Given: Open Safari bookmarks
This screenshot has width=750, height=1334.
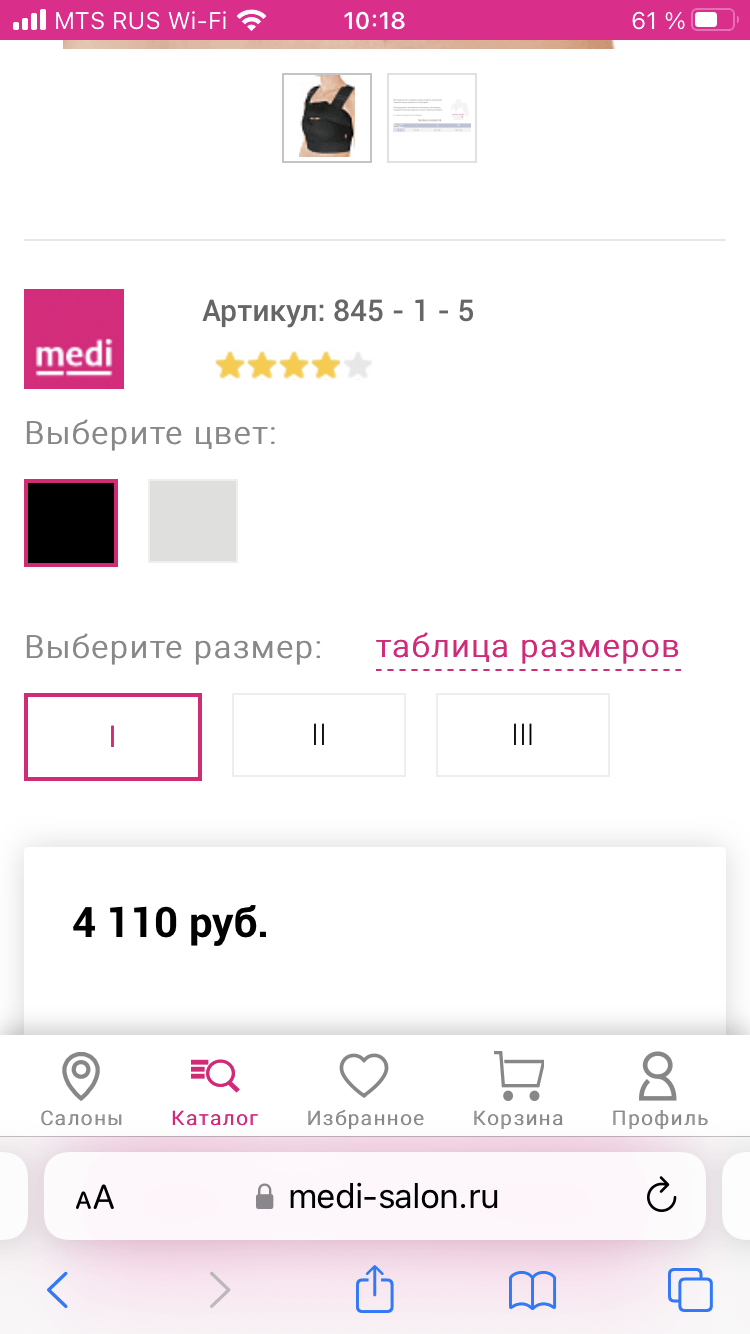Looking at the screenshot, I should pyautogui.click(x=532, y=1290).
